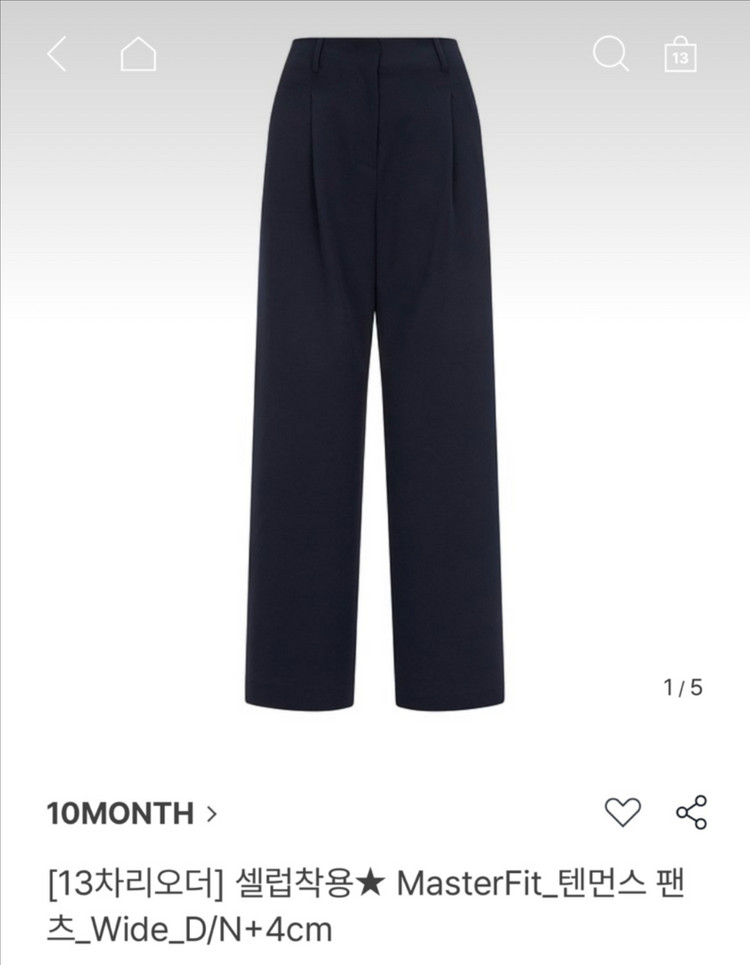The width and height of the screenshot is (750, 965).
Task: Open the shopping bag with 13 items
Action: click(x=682, y=57)
